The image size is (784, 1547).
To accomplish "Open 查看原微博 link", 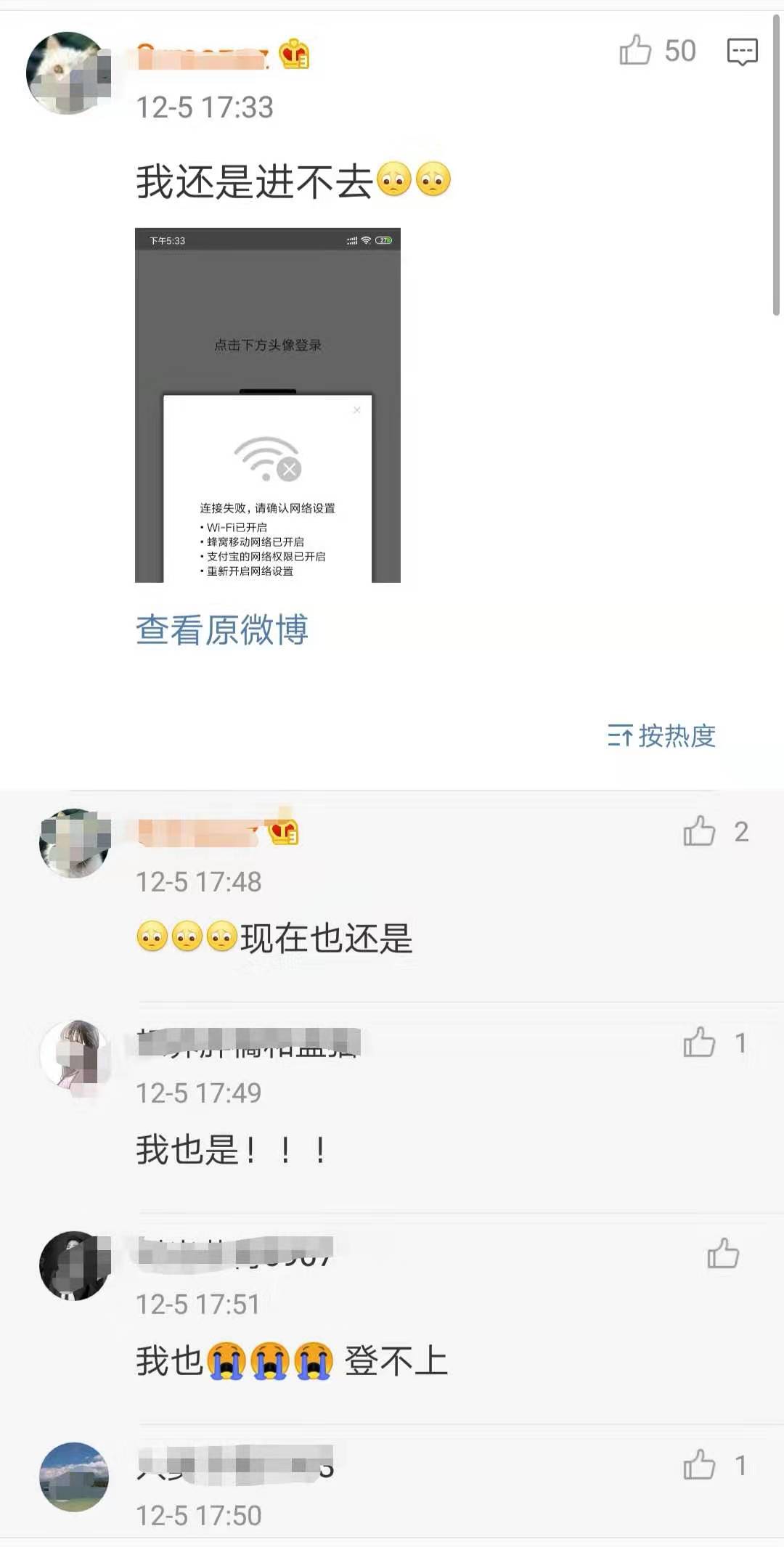I will [x=222, y=629].
